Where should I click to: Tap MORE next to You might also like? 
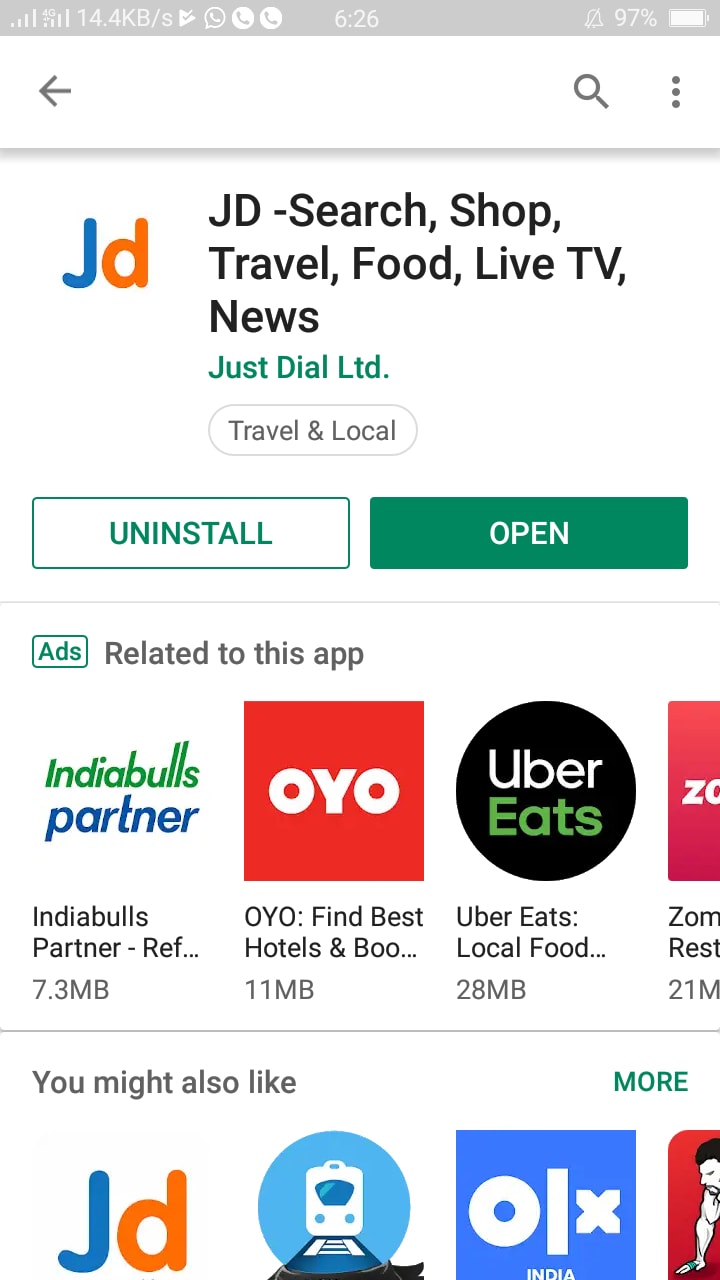point(651,1082)
